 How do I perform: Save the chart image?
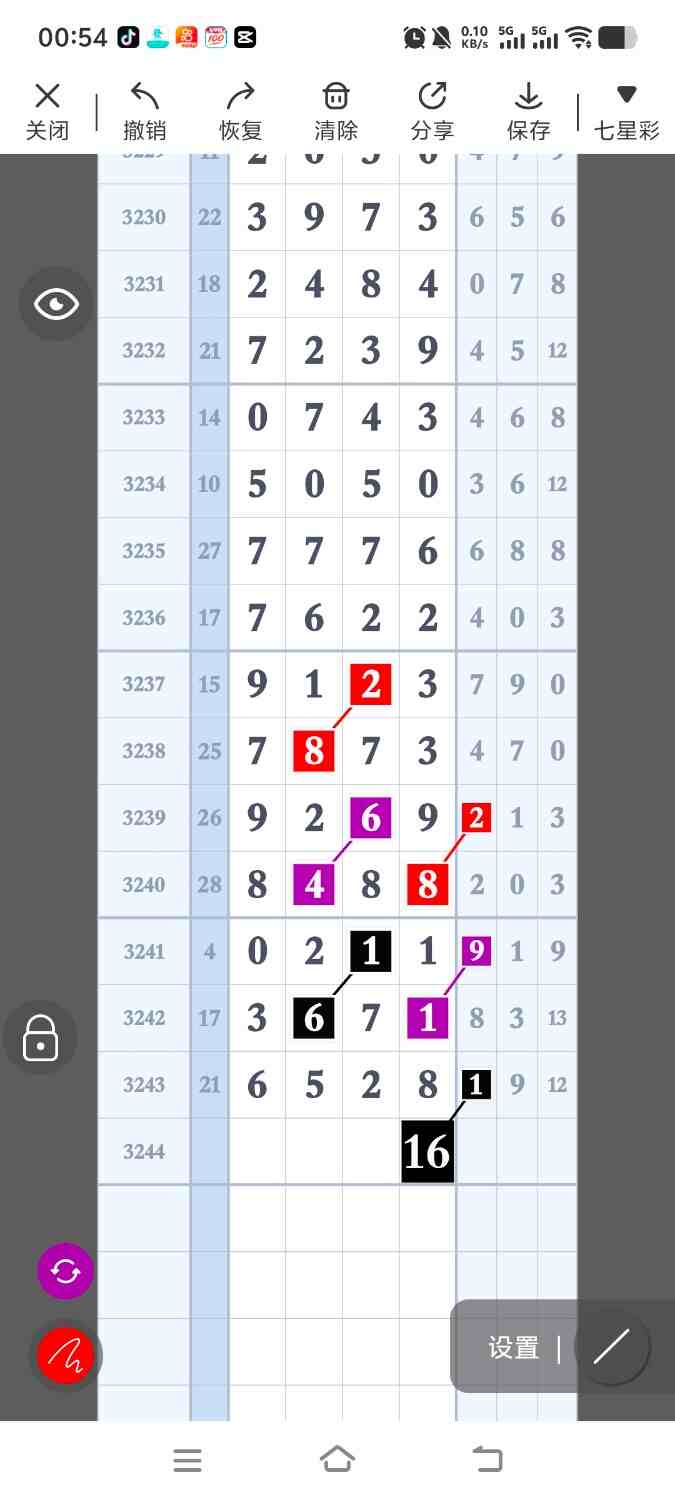coord(528,111)
